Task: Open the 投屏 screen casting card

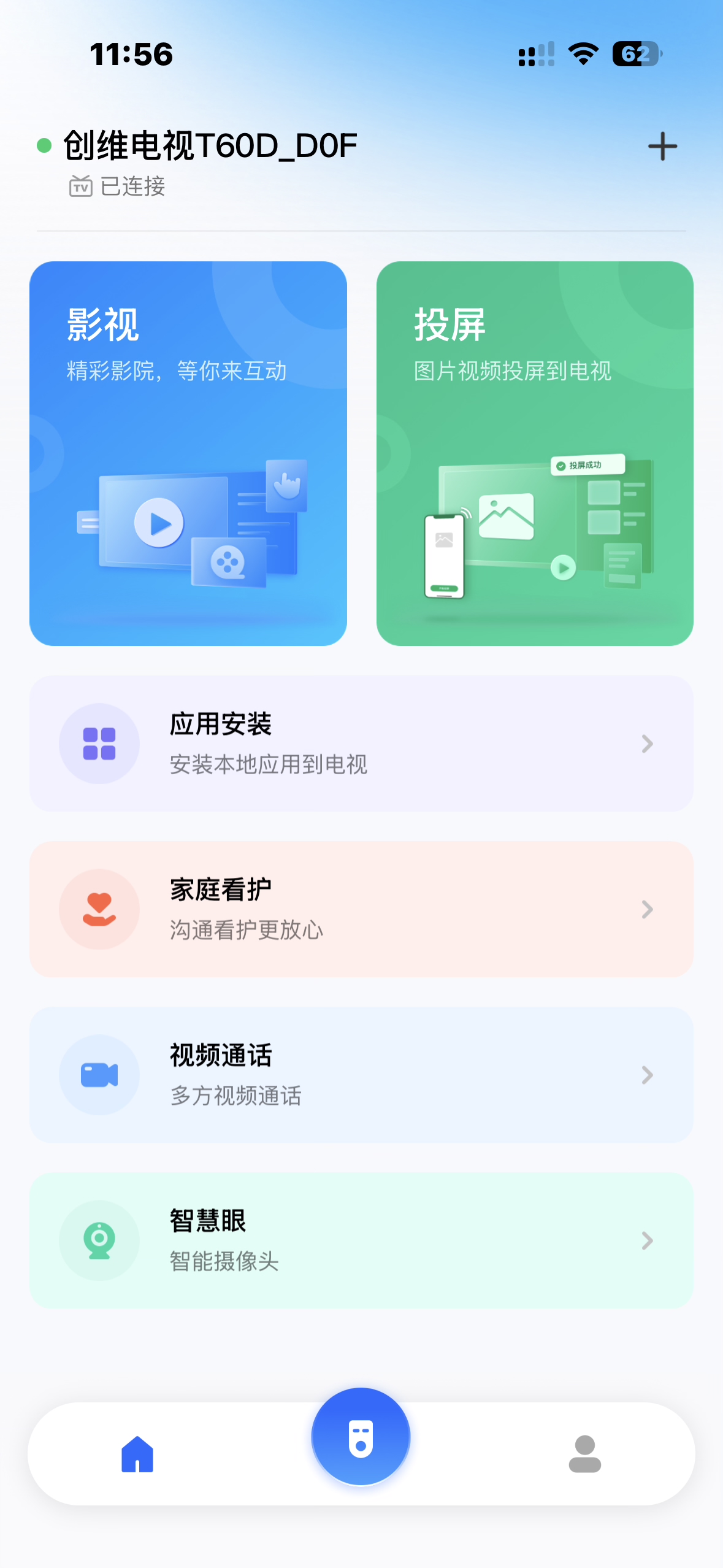Action: point(535,453)
